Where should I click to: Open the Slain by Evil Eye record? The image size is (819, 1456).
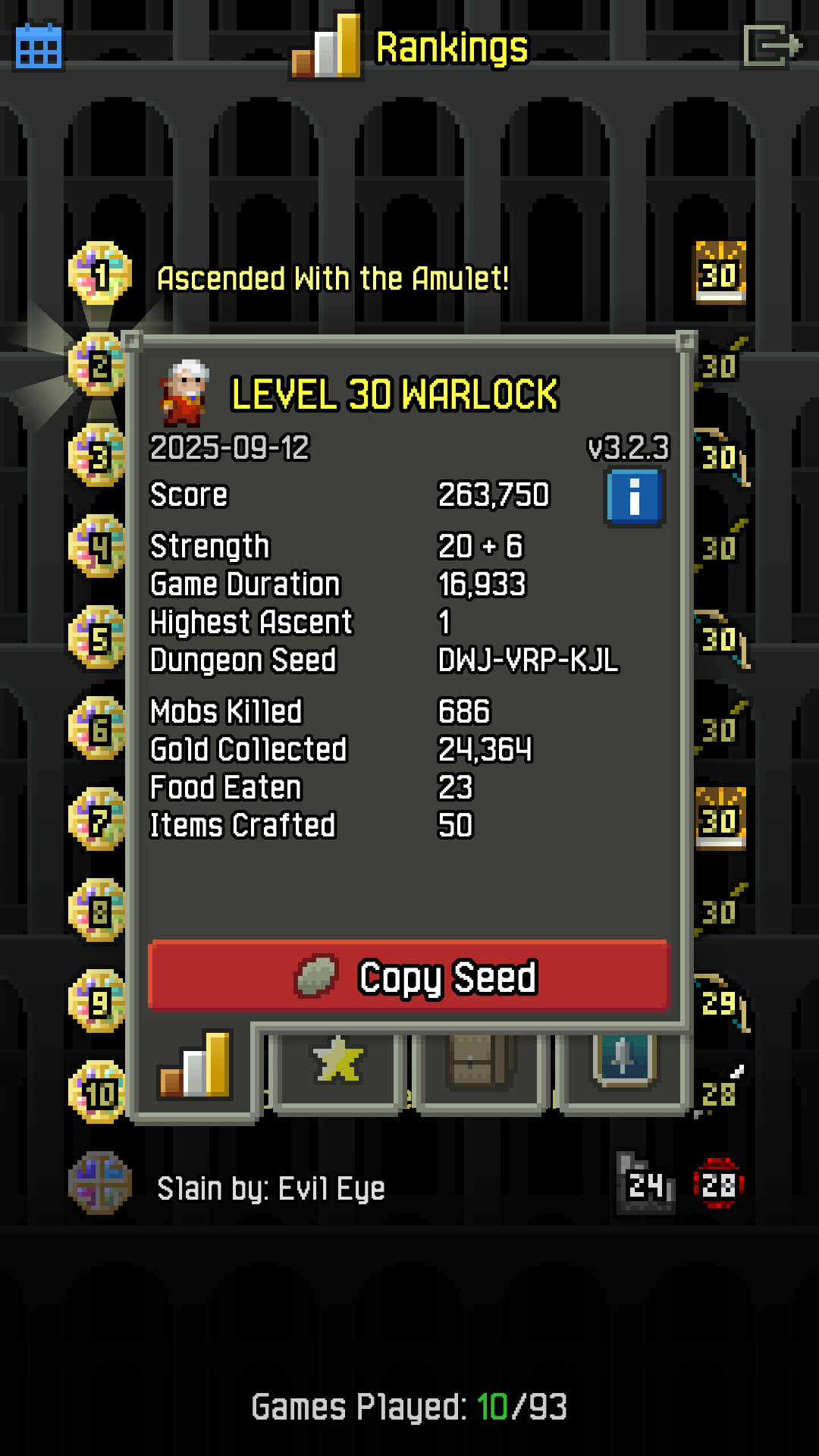[x=271, y=1188]
